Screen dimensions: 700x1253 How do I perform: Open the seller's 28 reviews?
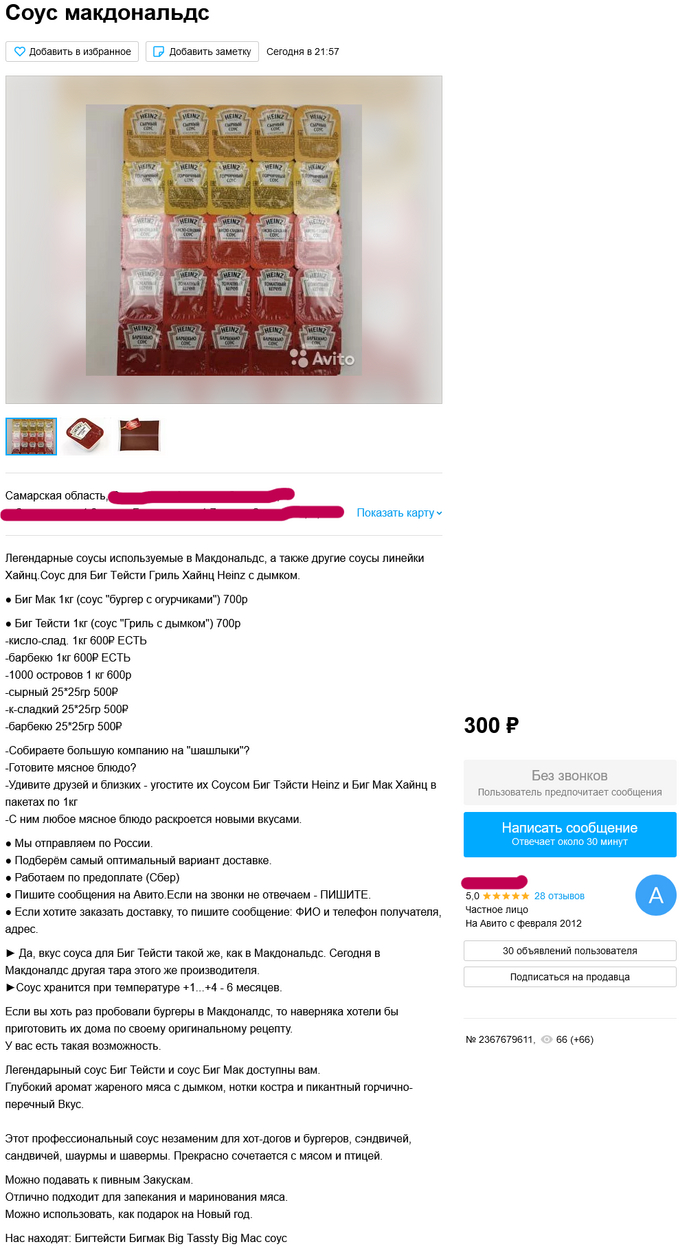[x=559, y=896]
